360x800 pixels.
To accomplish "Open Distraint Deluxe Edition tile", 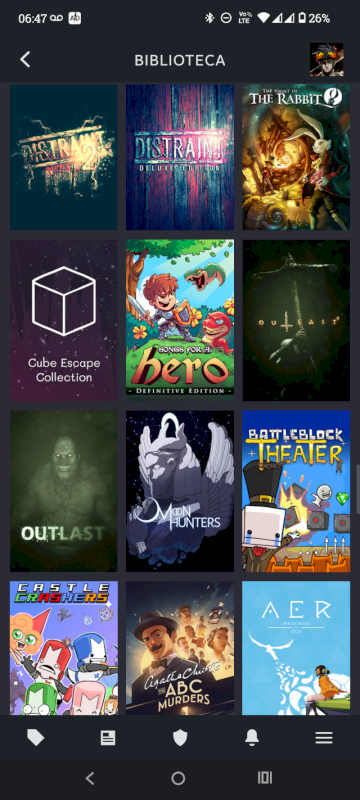I will [180, 157].
